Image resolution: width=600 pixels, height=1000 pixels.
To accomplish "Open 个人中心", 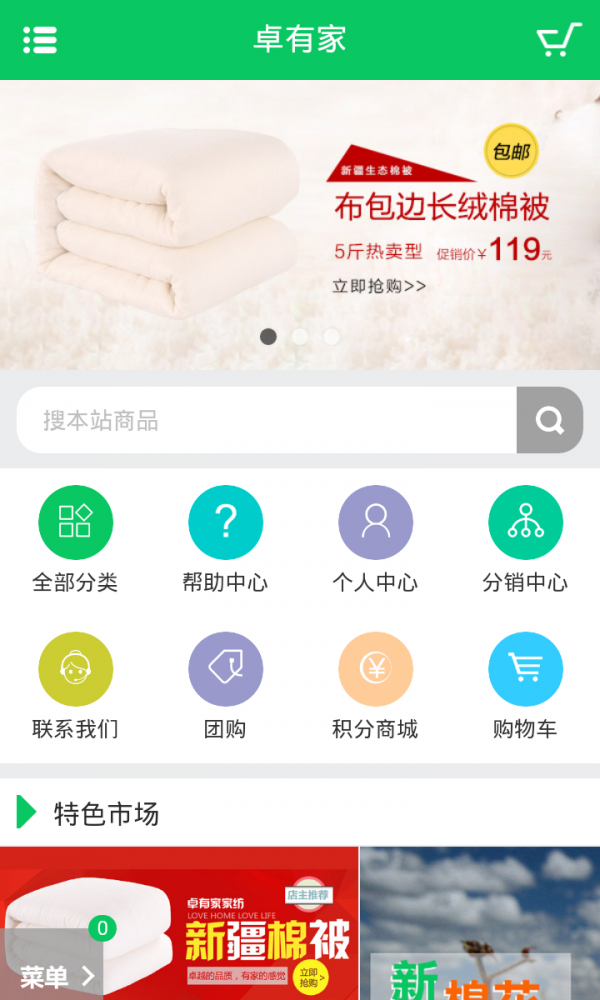I will [x=375, y=540].
